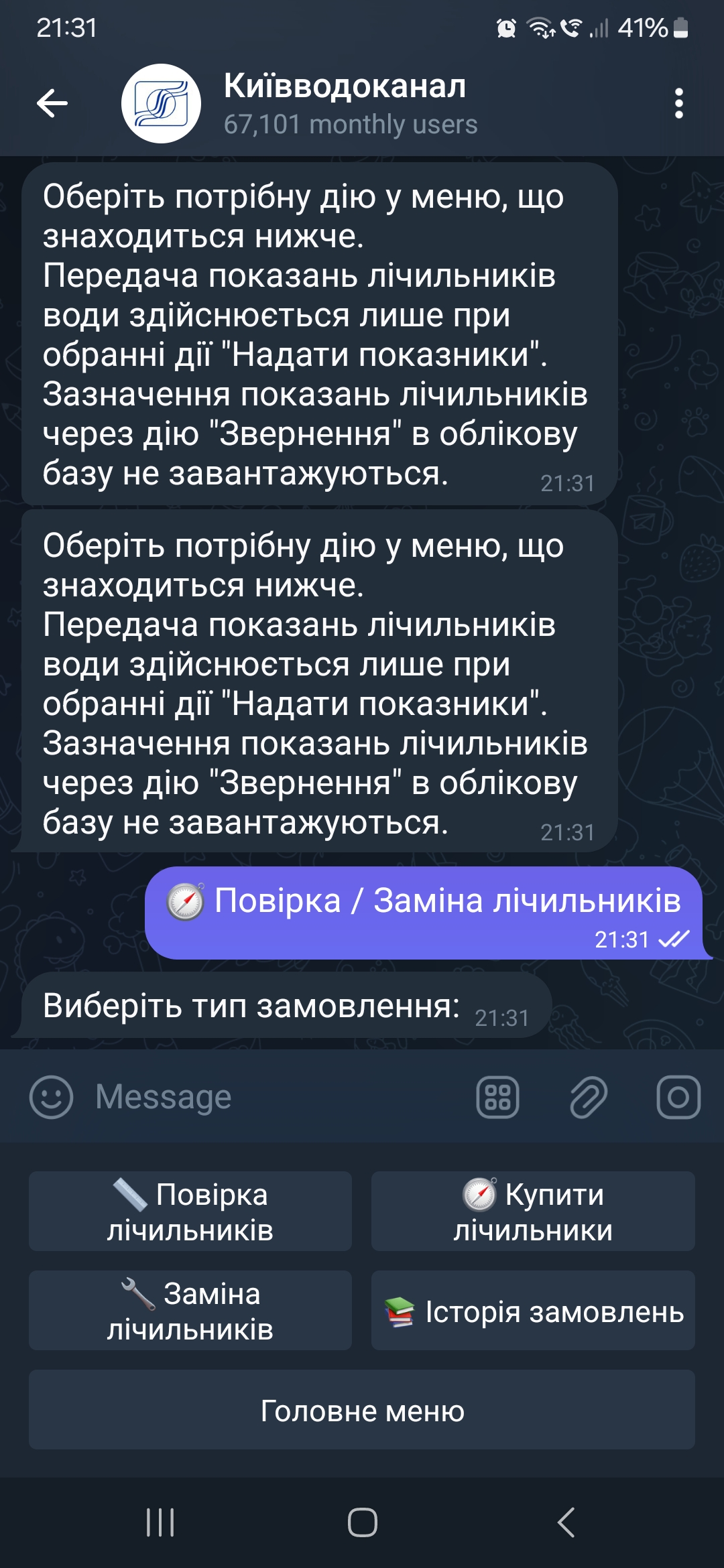Select Повірка лічильників
Screen dimensions: 724x1568
(x=190, y=1212)
